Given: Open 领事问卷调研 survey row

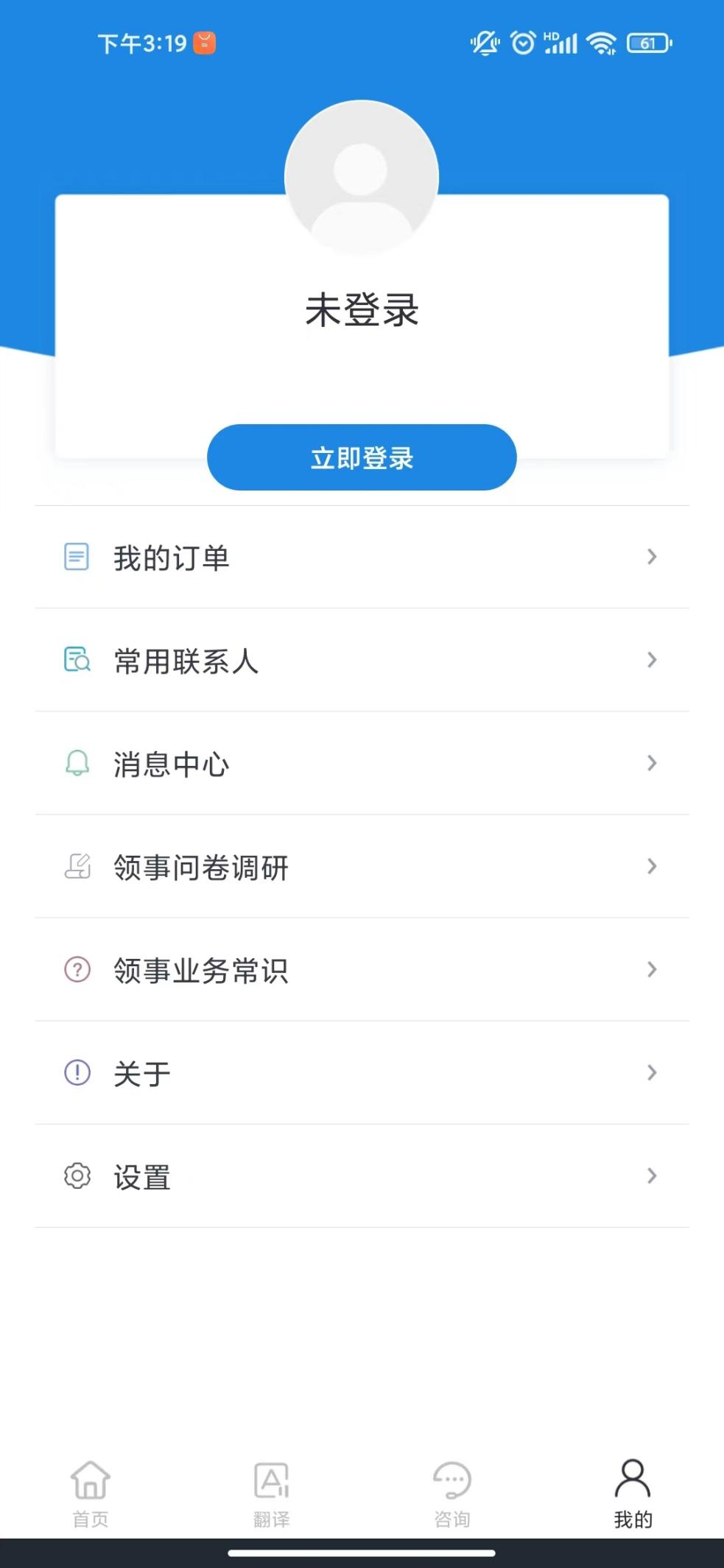Looking at the screenshot, I should 362,867.
